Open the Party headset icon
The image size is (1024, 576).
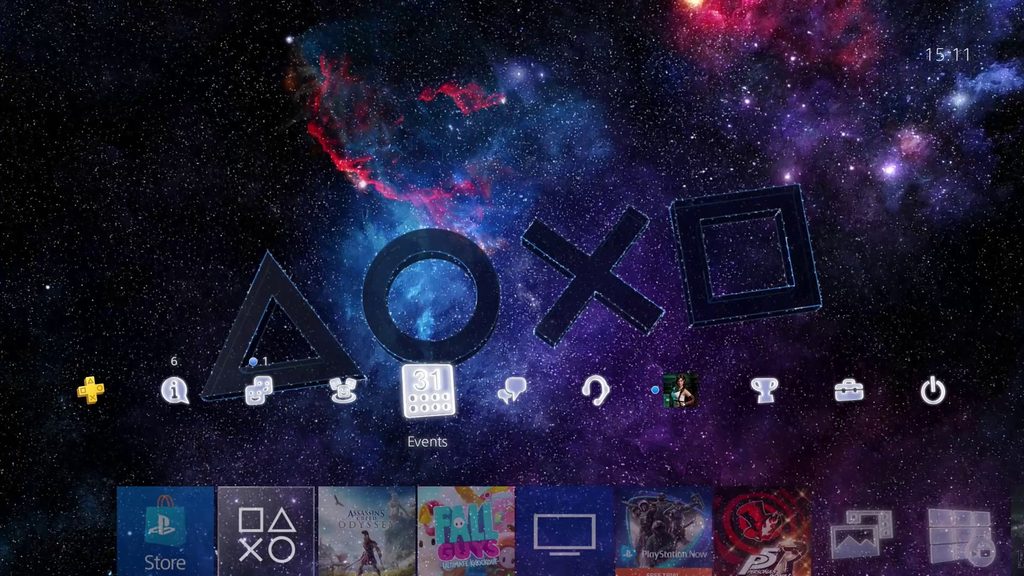coord(596,391)
